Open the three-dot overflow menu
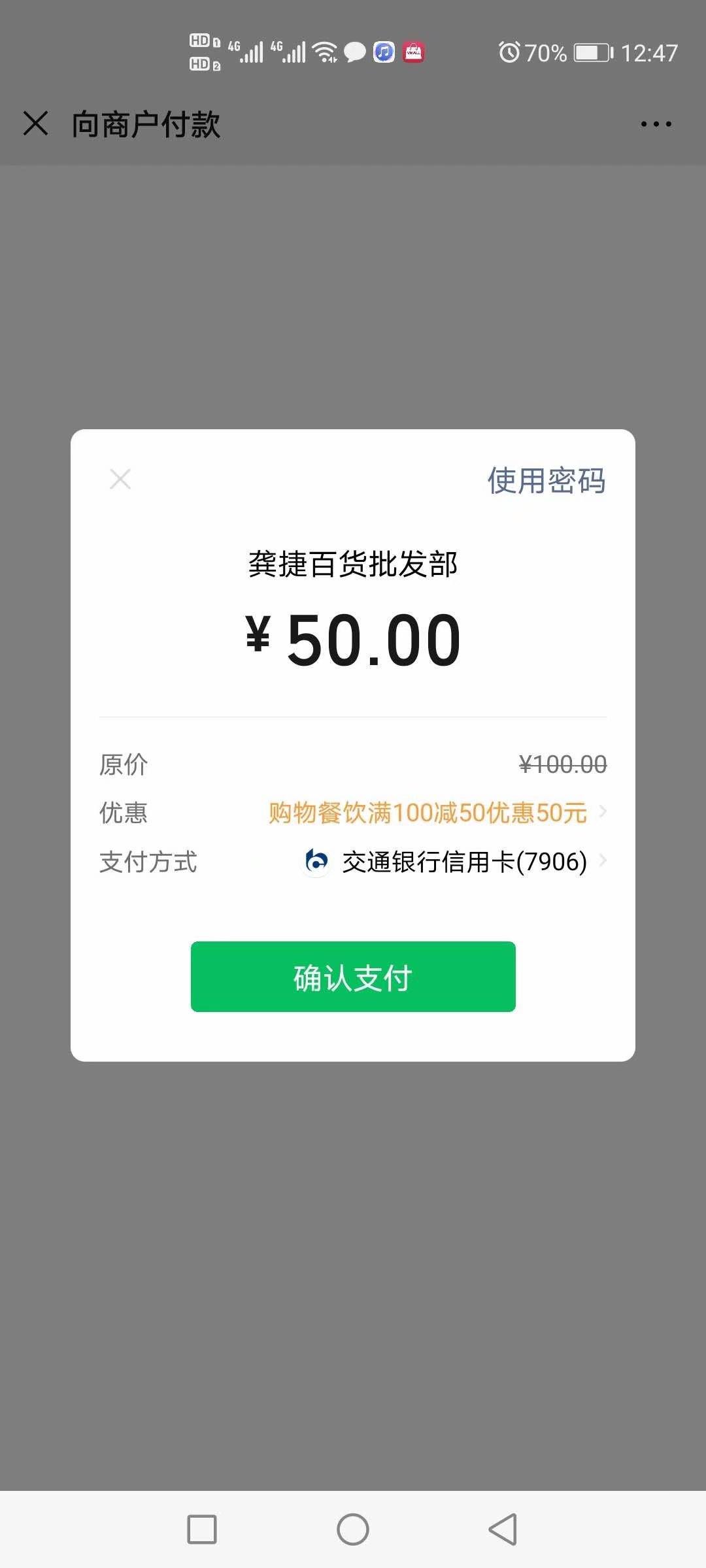The image size is (706, 1568). tap(656, 123)
